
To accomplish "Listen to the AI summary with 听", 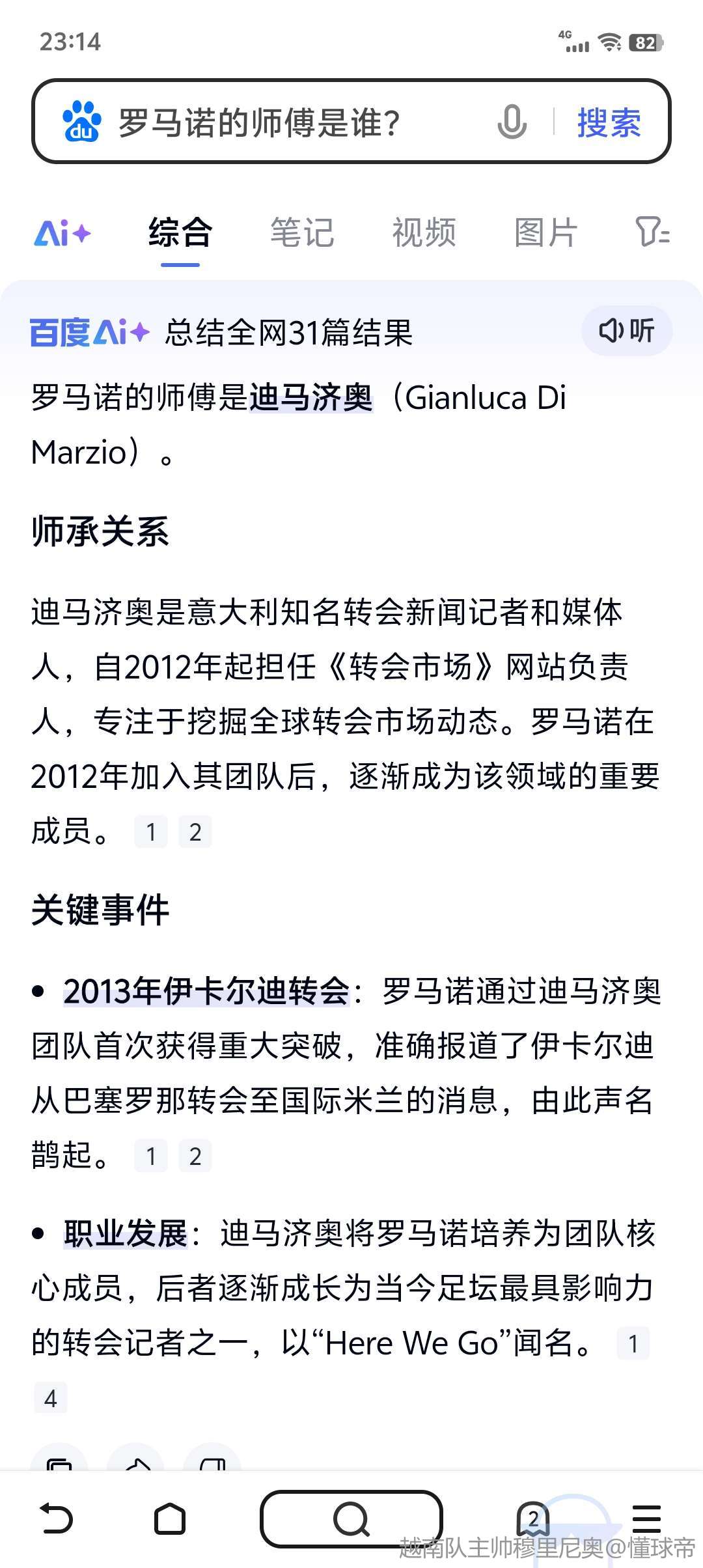I will pos(626,331).
